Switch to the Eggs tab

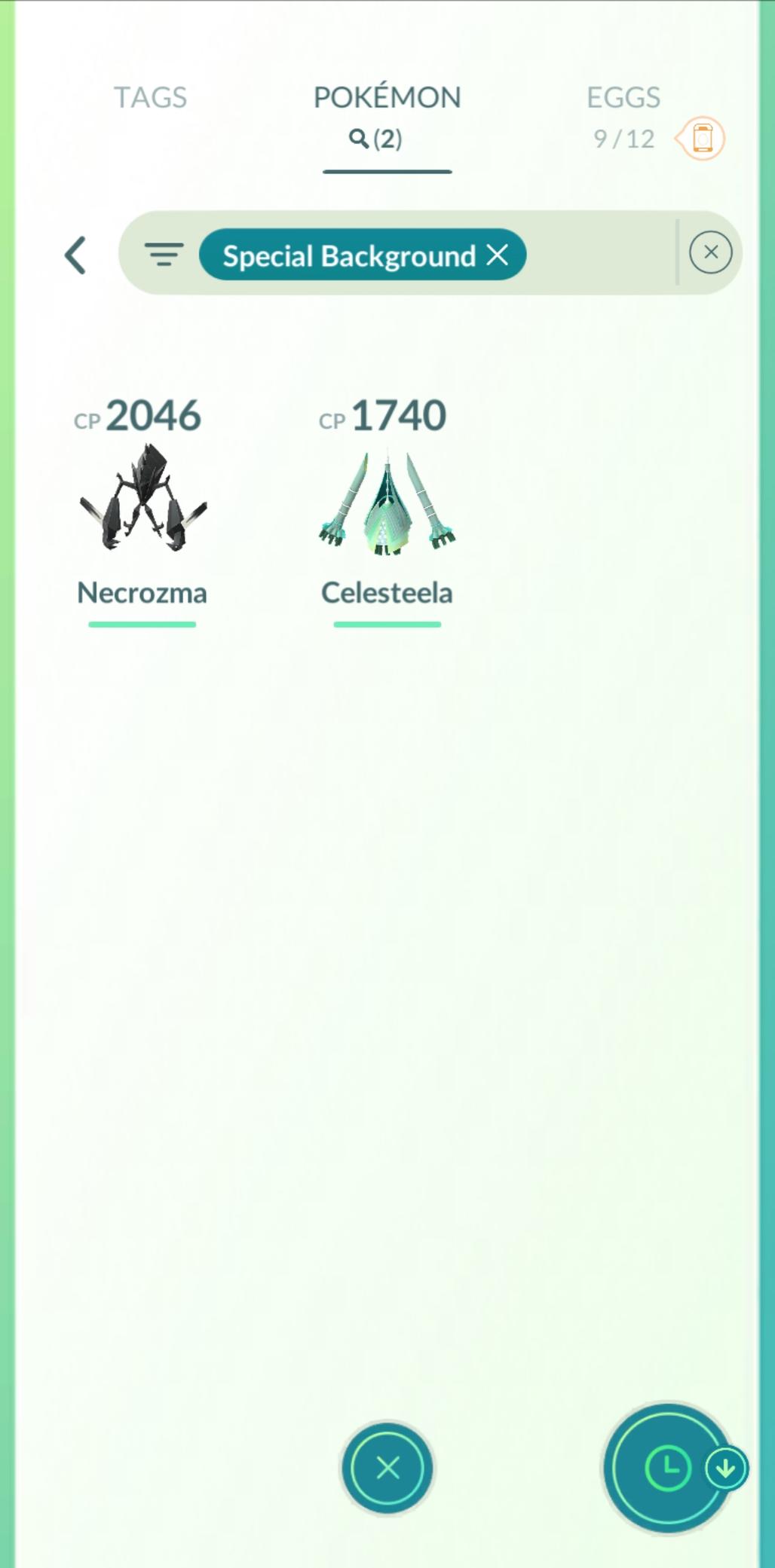tap(623, 98)
